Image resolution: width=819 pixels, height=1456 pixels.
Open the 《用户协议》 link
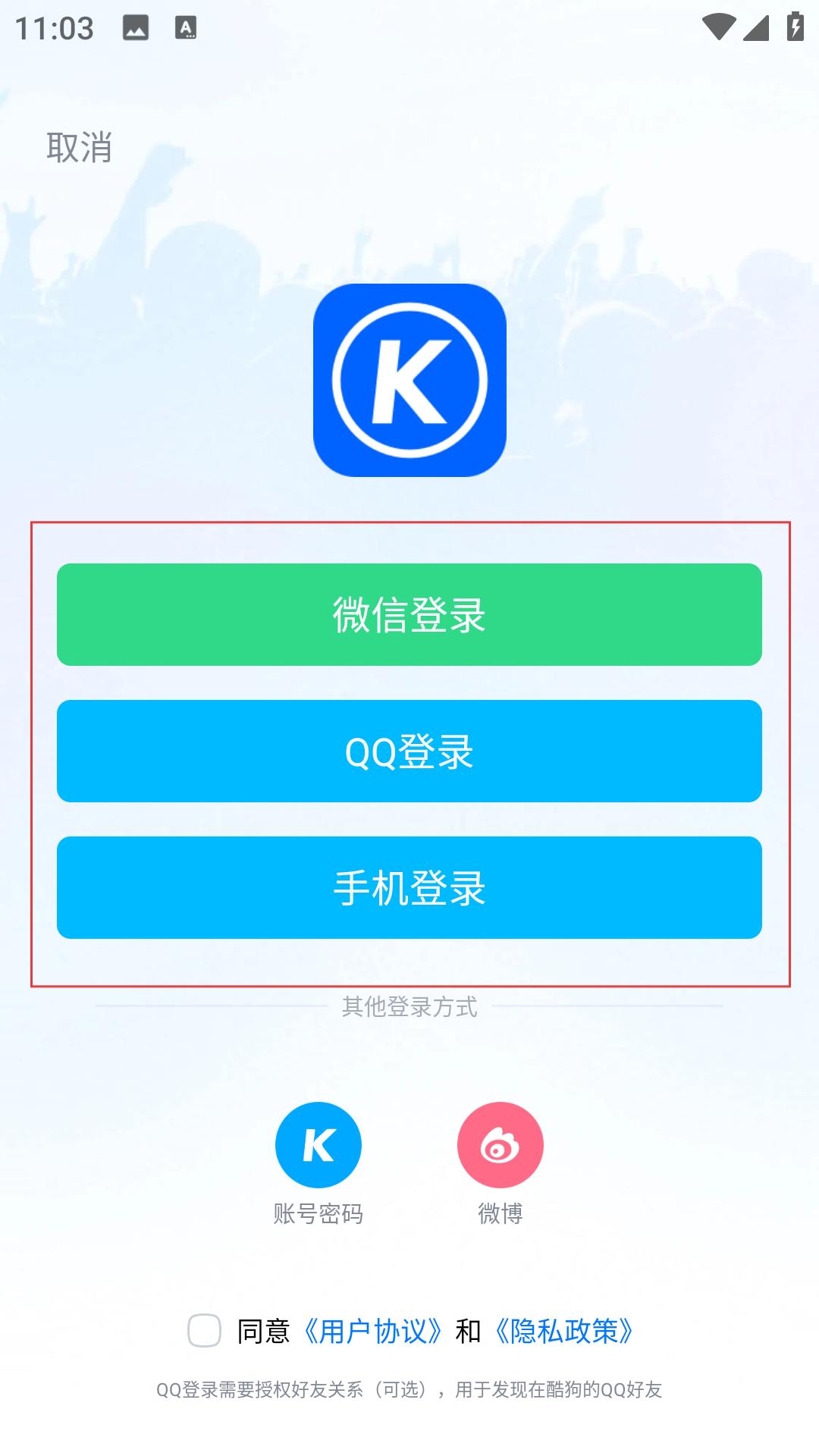(x=372, y=1331)
